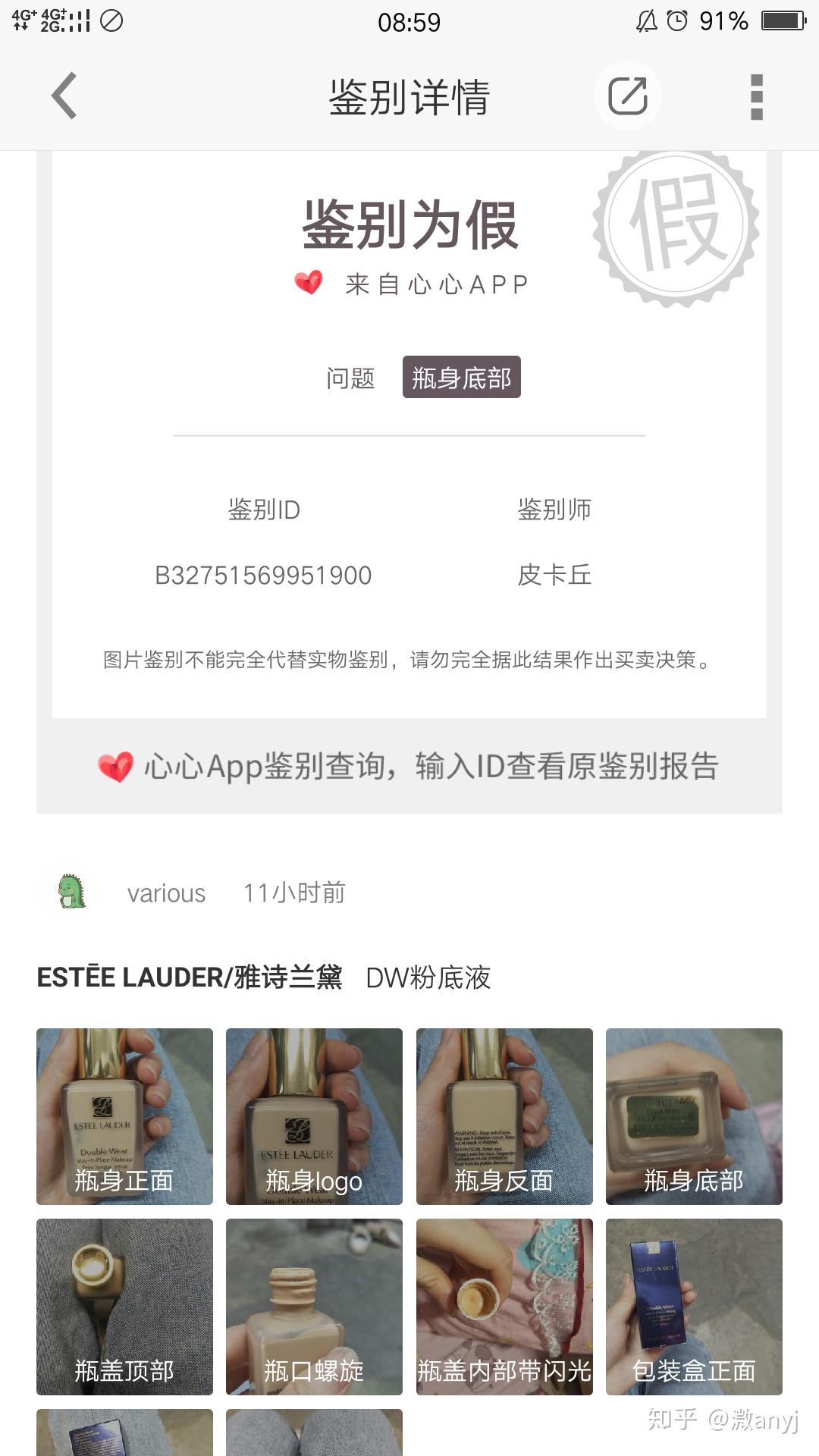Tap the username various

pos(167,893)
